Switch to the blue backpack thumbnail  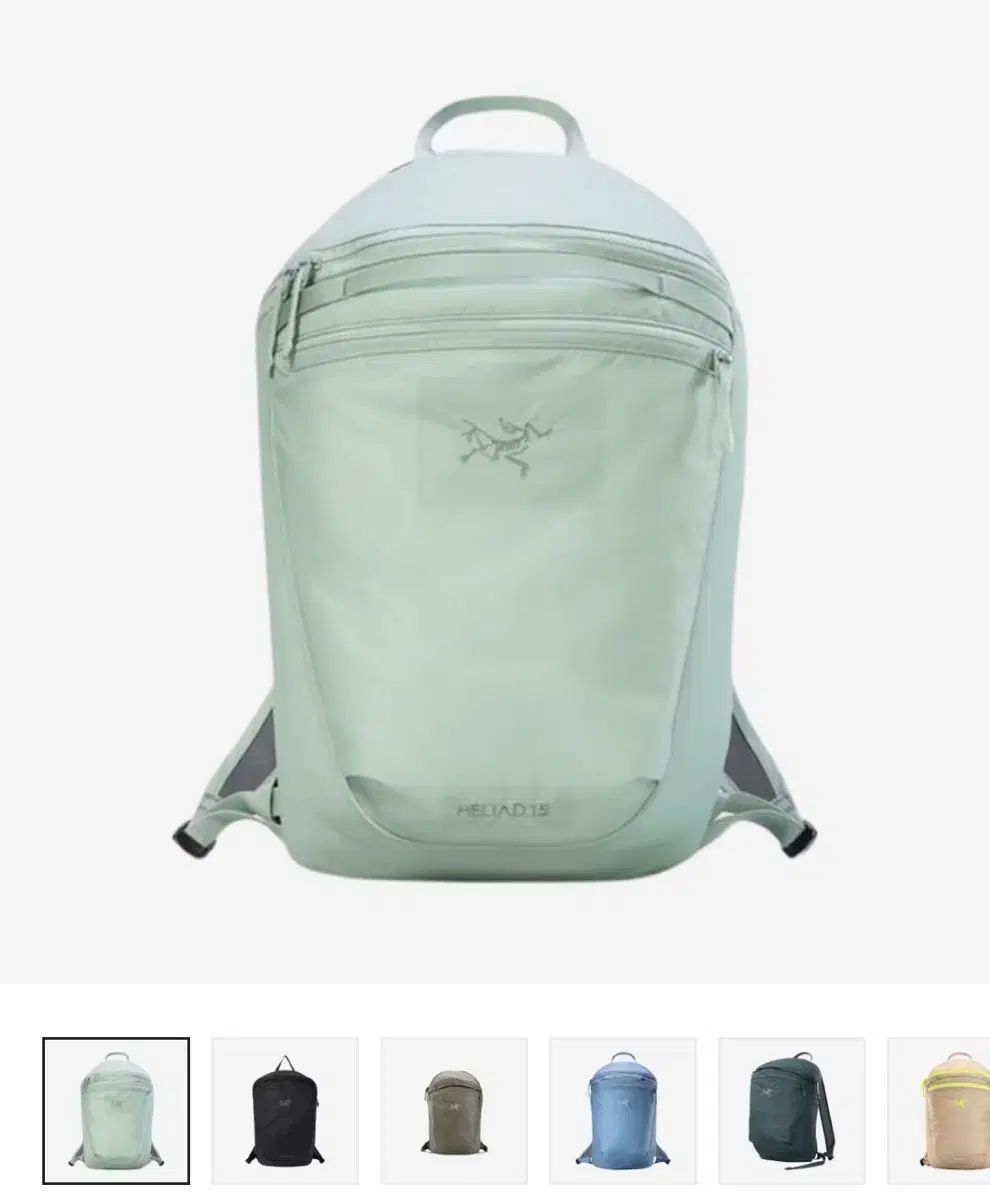(x=622, y=1110)
